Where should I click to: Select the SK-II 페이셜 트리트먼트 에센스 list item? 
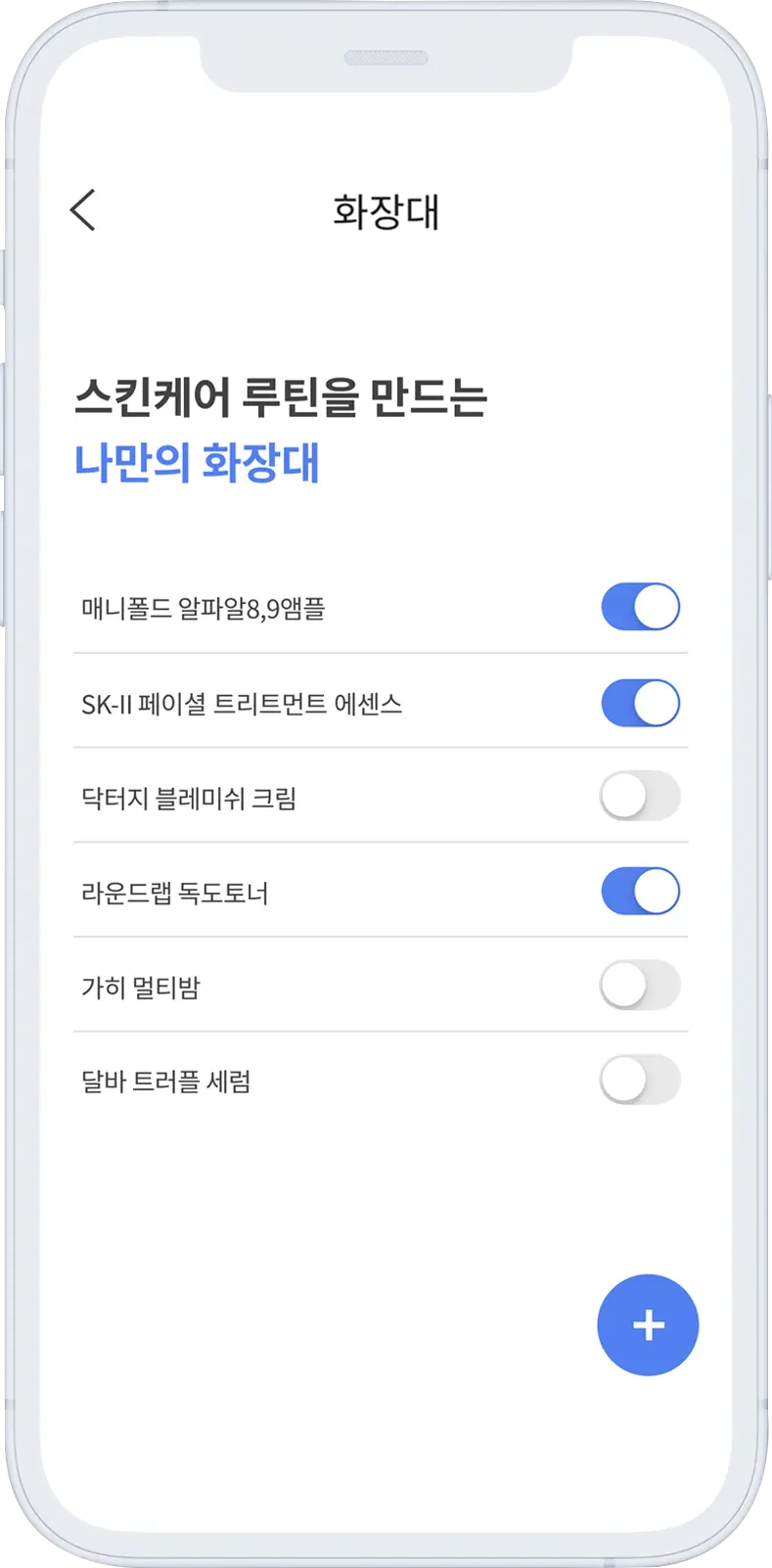click(x=245, y=701)
